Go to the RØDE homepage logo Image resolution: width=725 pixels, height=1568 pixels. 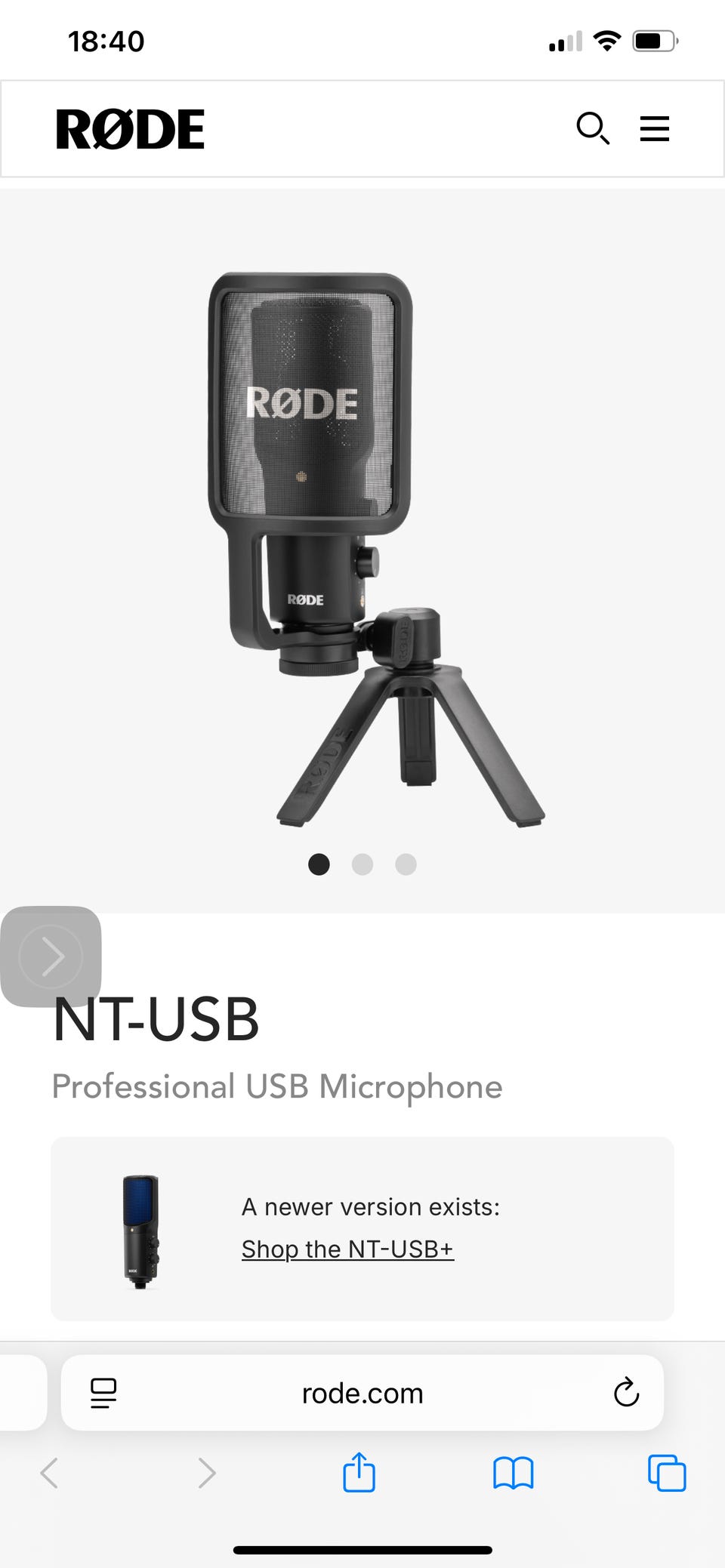click(x=130, y=129)
